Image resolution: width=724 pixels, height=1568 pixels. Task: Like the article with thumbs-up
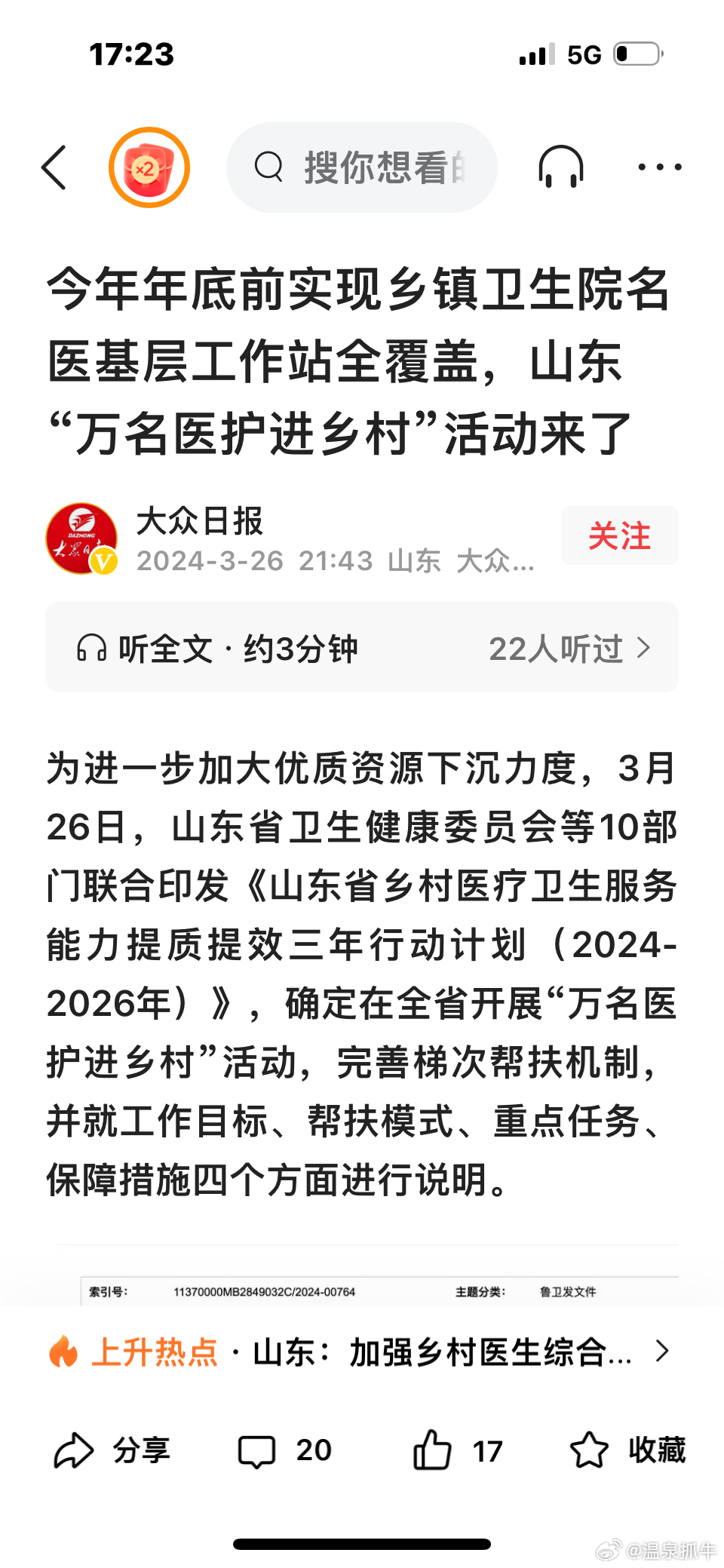(458, 1450)
